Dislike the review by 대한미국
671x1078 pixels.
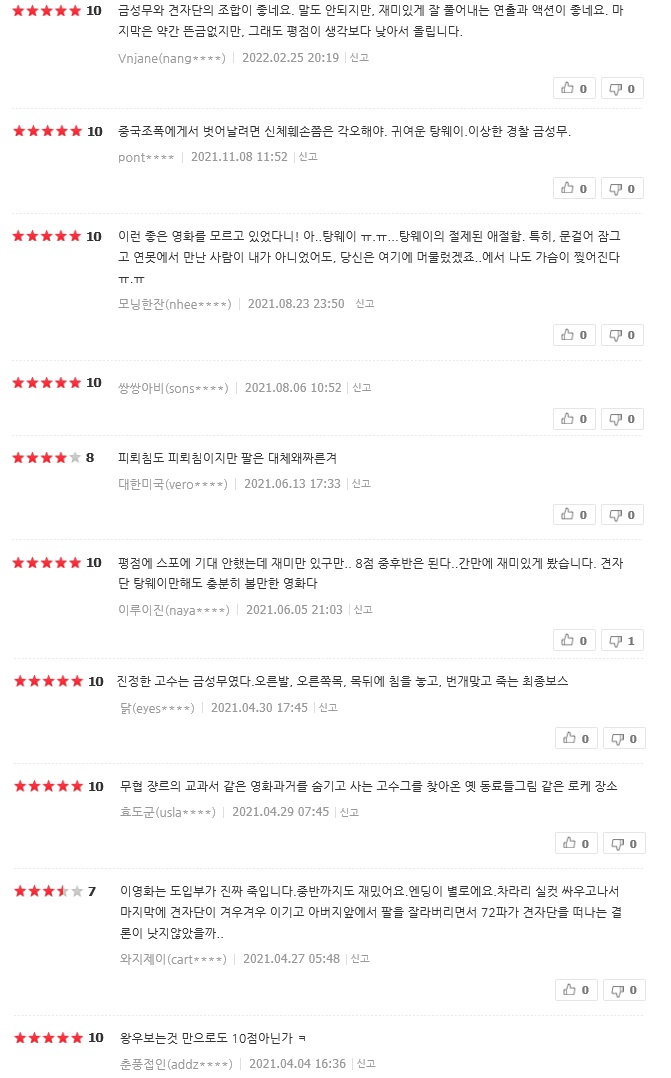click(x=622, y=514)
